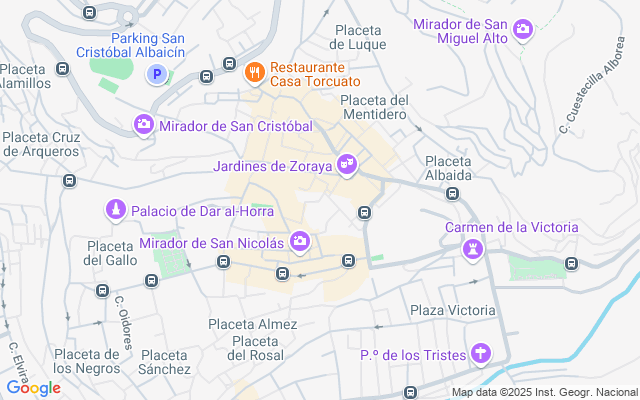The width and height of the screenshot is (640, 400).
Task: Select the Restaurante Casa Torcuato marker
Action: coord(254,72)
